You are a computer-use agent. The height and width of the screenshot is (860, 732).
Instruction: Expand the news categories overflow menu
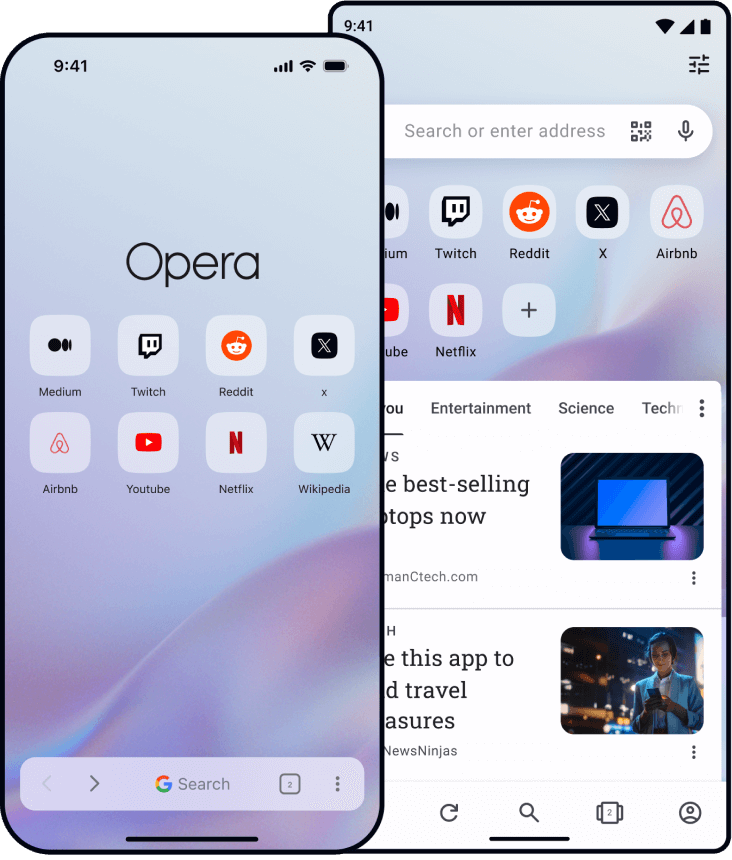702,408
